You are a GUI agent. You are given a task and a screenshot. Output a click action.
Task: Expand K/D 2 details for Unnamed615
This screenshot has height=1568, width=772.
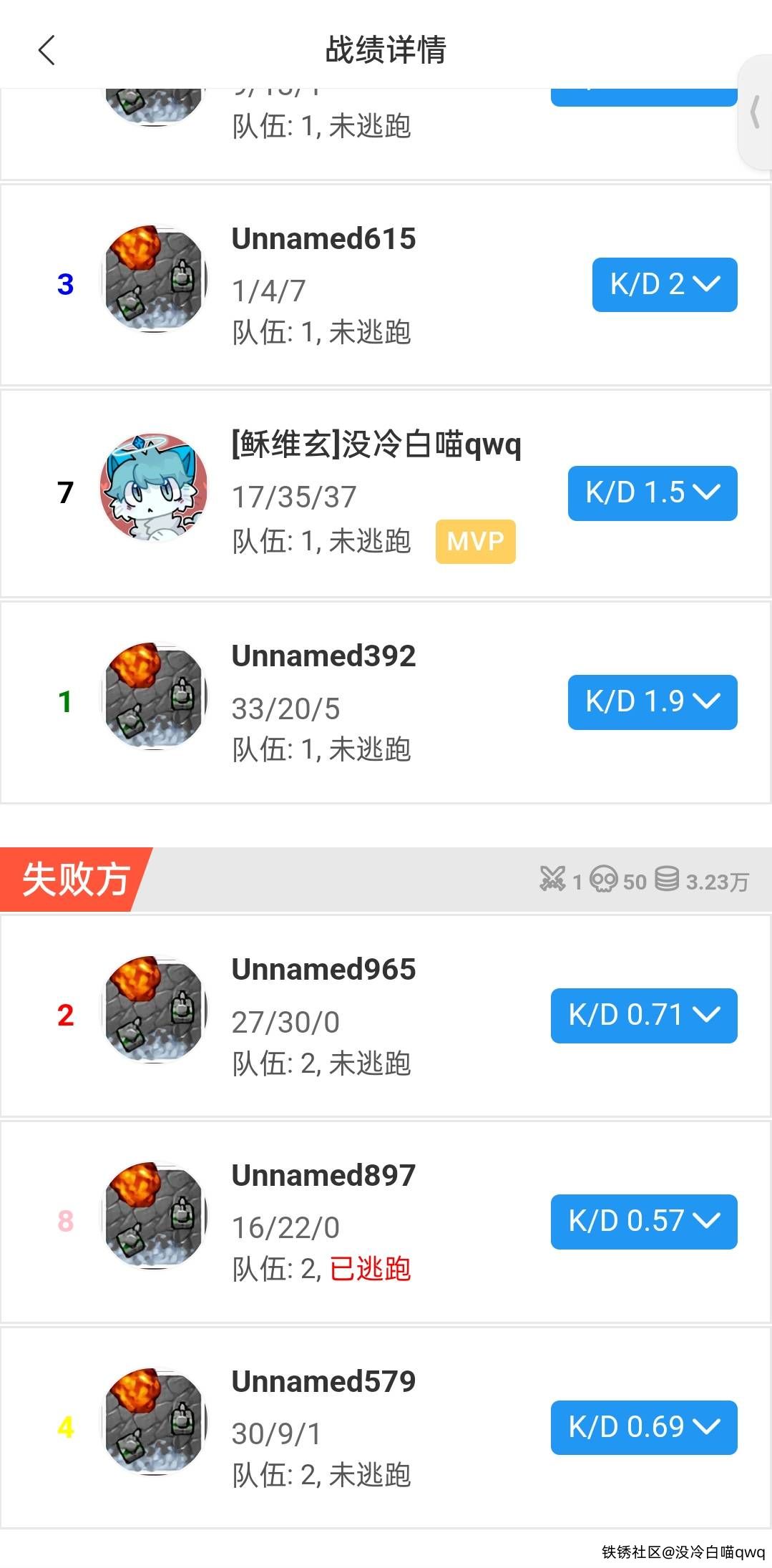[664, 285]
